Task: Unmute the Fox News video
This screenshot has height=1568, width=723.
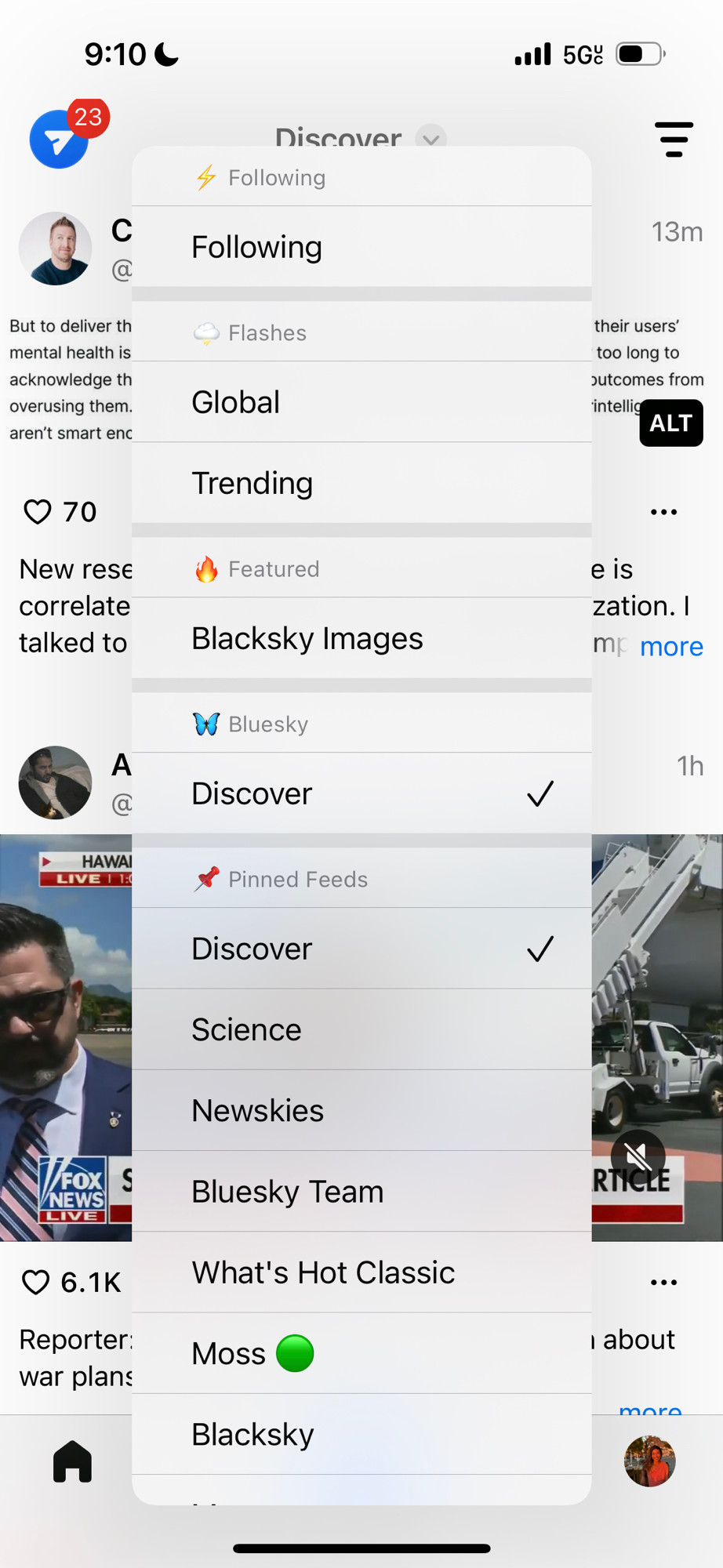Action: [x=638, y=1156]
